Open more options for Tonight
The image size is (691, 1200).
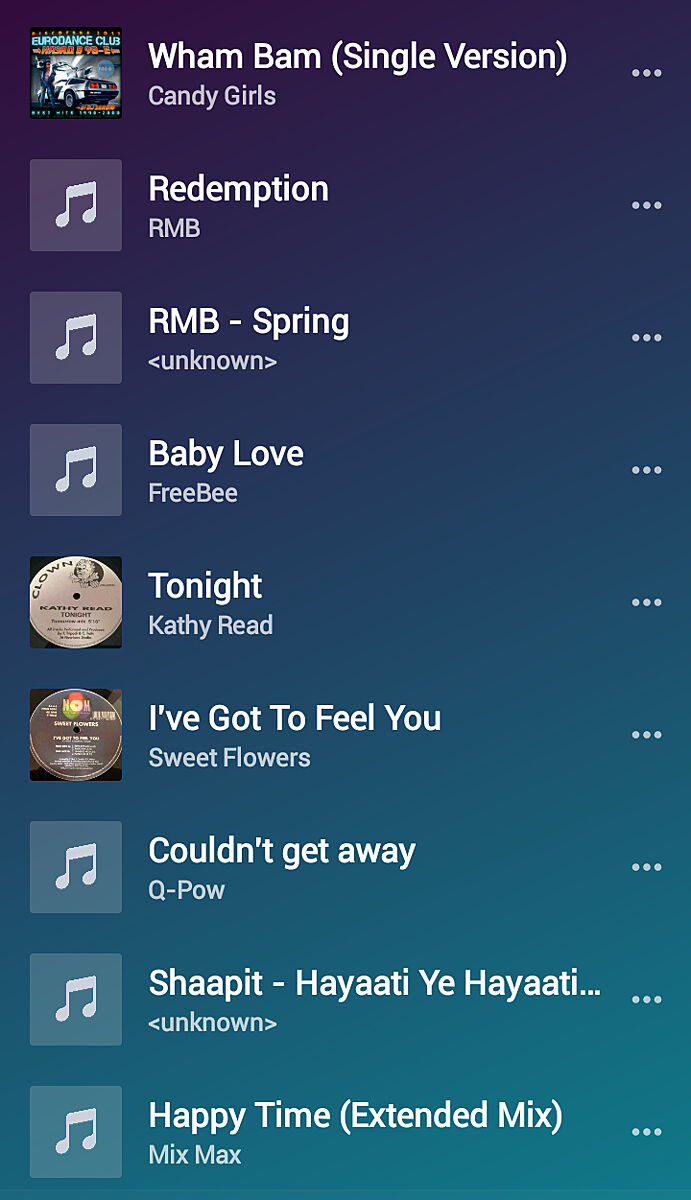click(x=647, y=602)
